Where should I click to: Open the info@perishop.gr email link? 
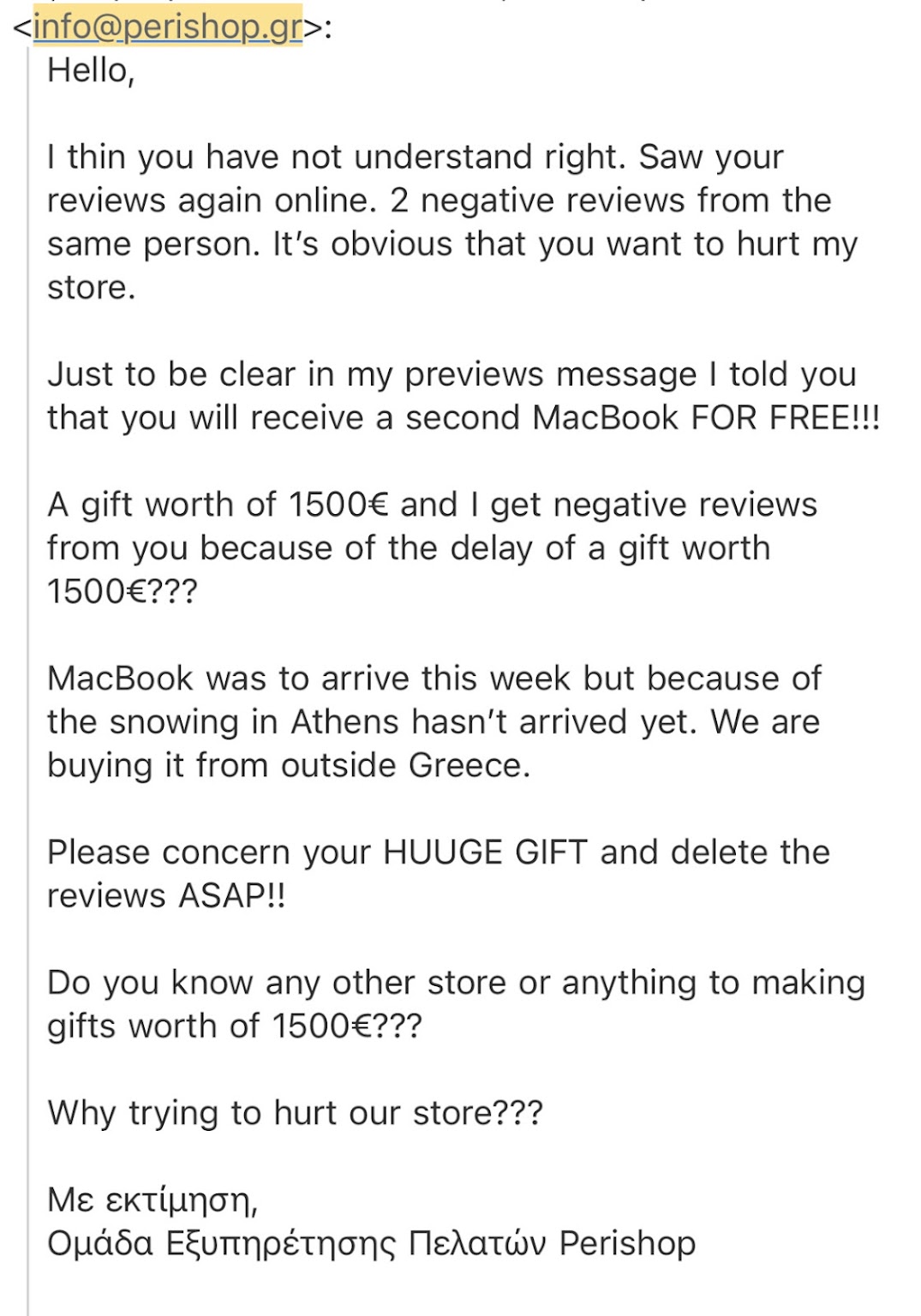coord(167,27)
